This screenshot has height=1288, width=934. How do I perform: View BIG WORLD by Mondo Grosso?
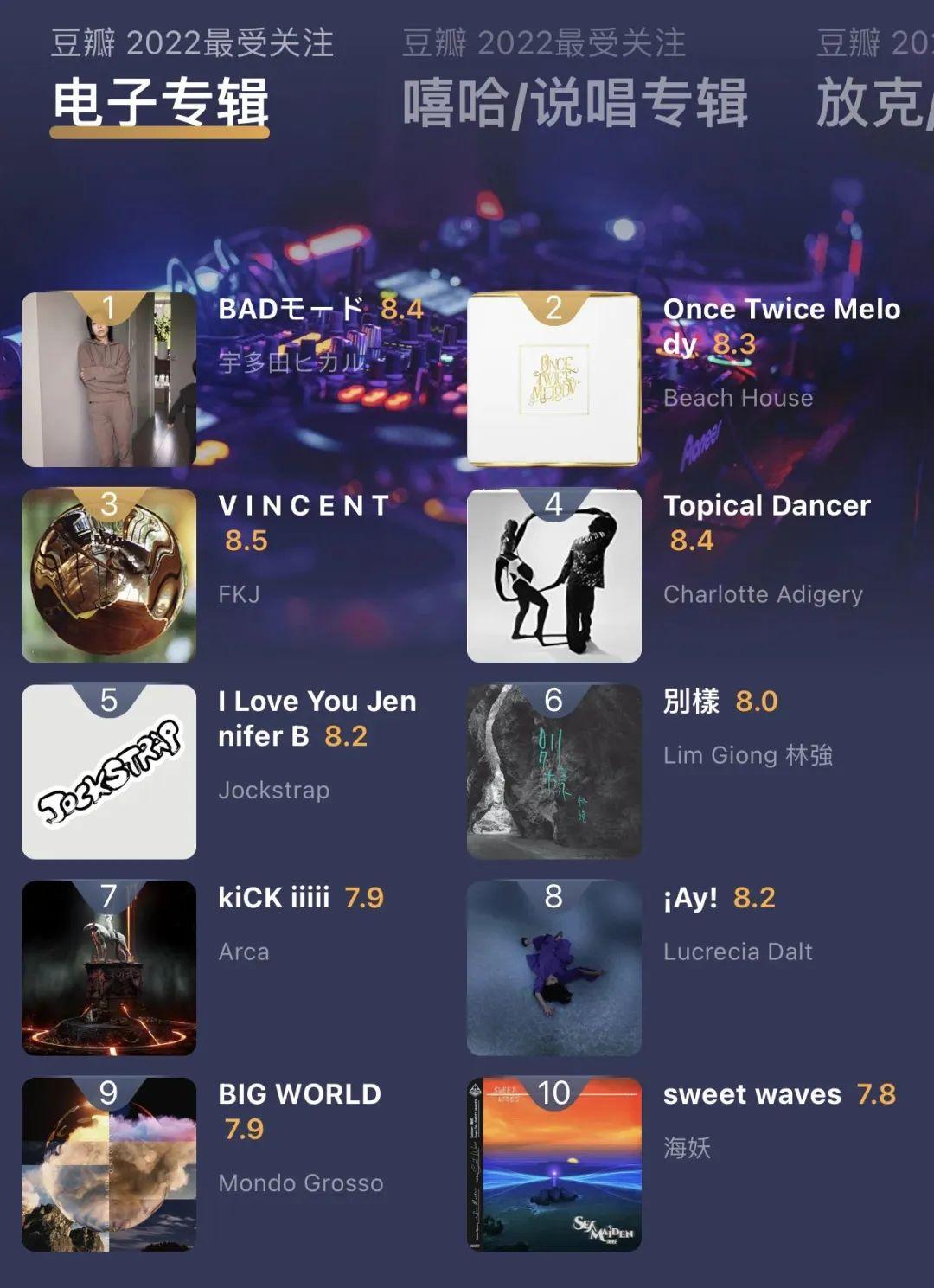[x=109, y=1164]
